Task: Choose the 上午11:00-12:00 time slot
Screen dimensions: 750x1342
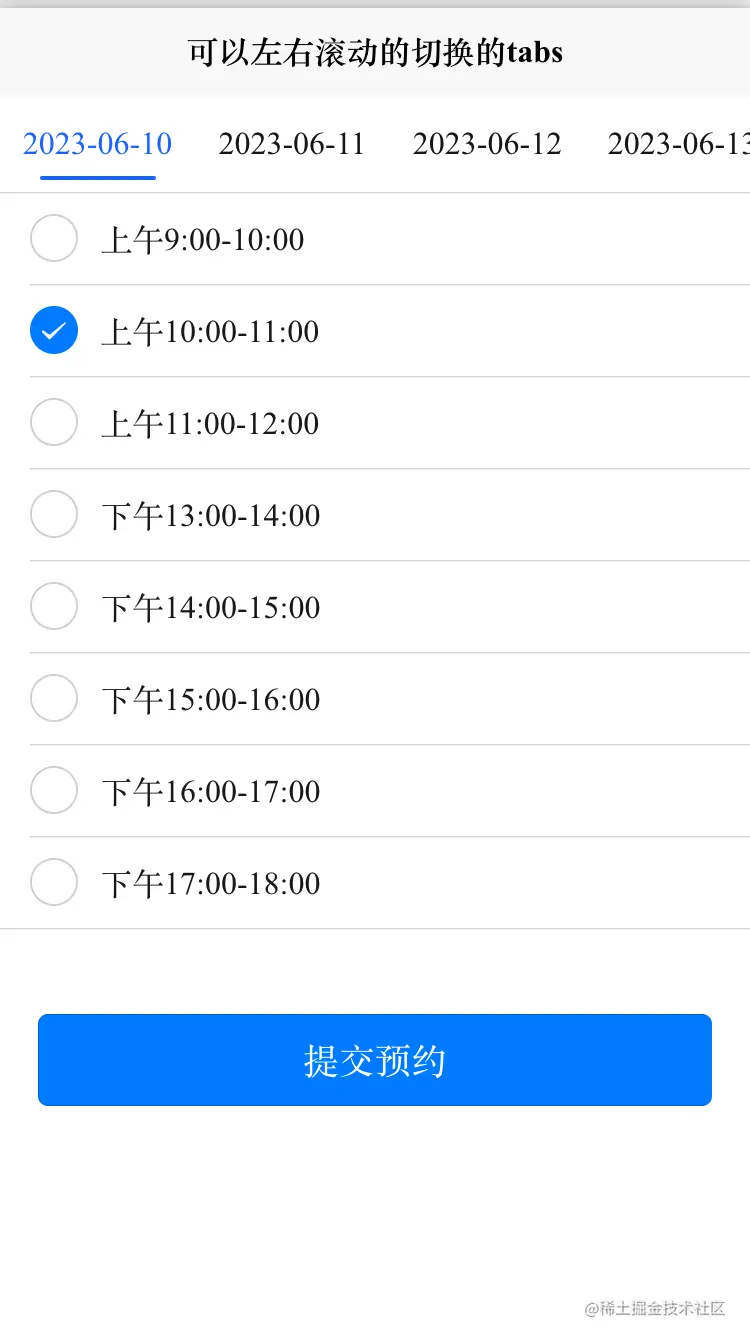Action: 54,423
